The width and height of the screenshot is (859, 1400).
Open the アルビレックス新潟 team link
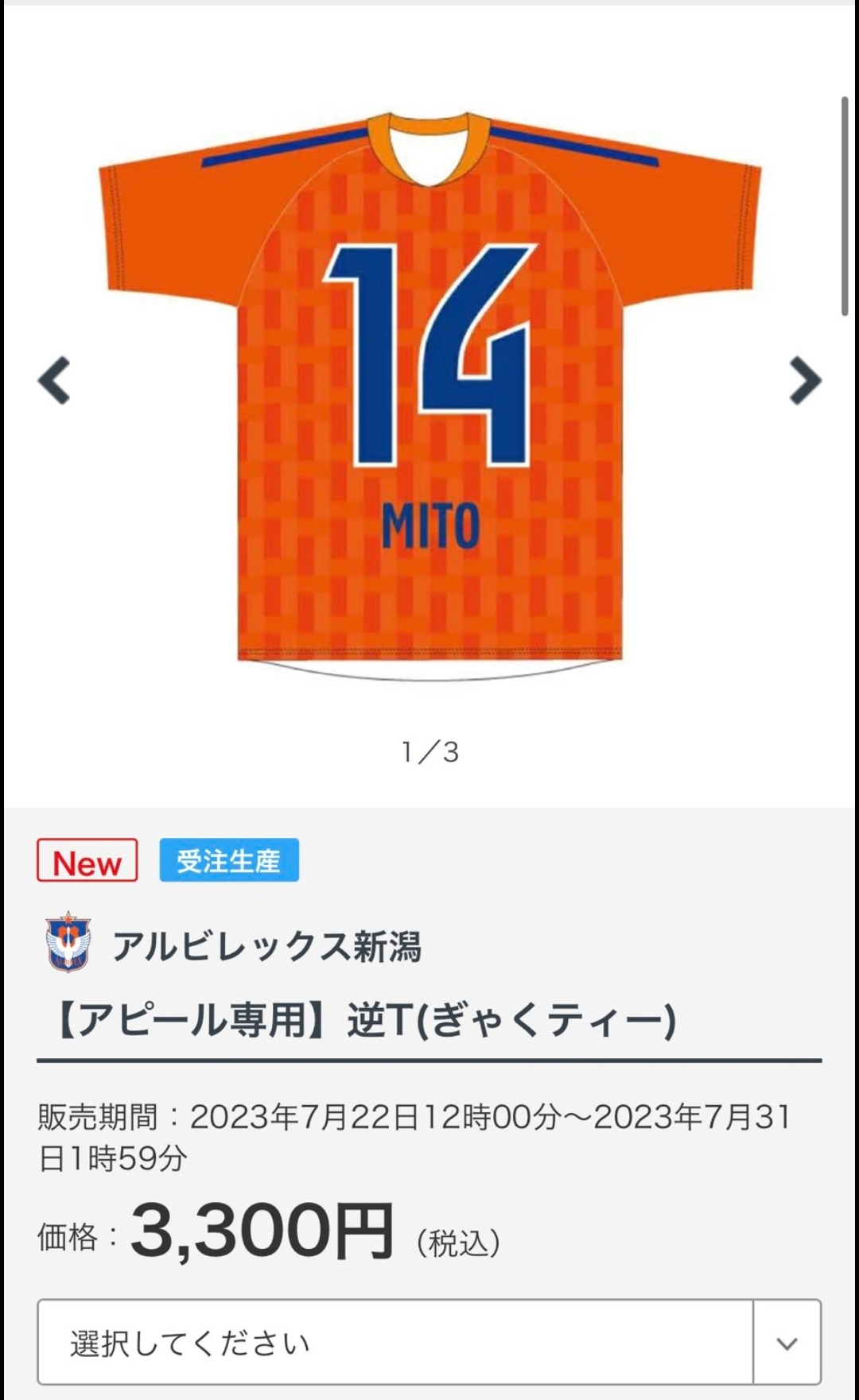pyautogui.click(x=266, y=946)
